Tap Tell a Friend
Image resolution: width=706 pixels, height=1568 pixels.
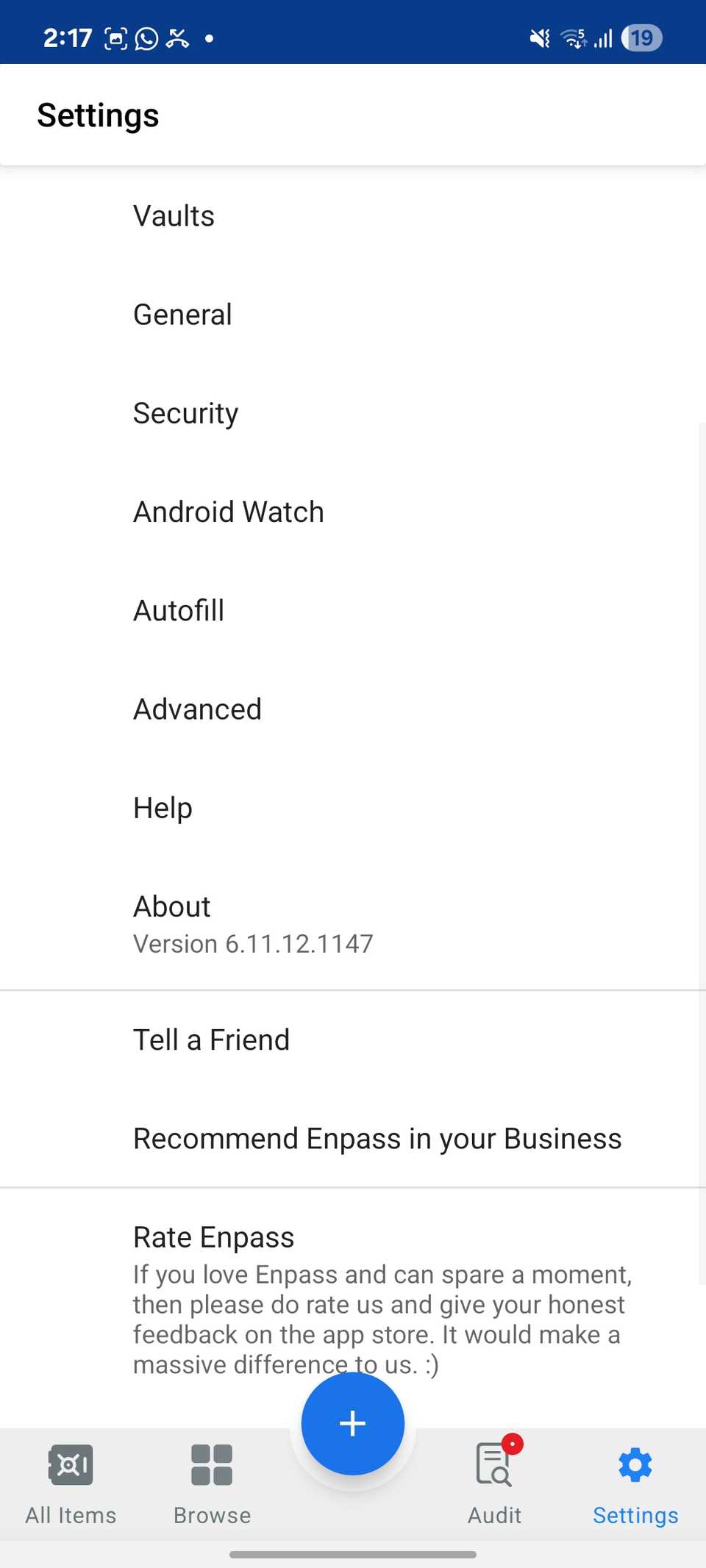(x=211, y=1039)
